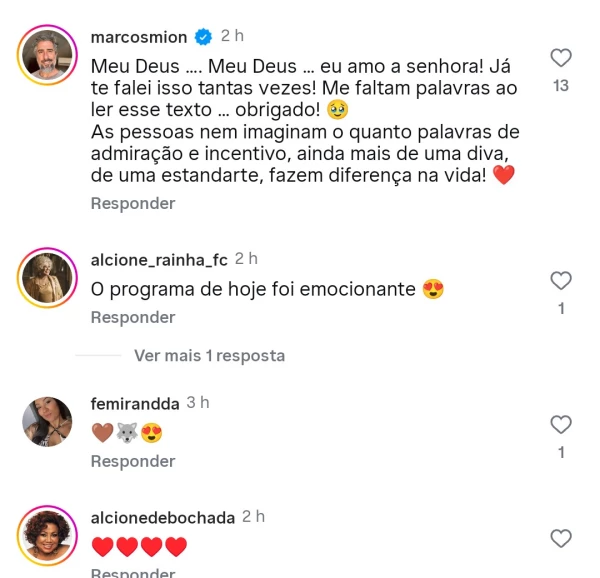This screenshot has height=578, width=600.
Task: Like alcionedebochada's hearts comment
Action: point(561,539)
